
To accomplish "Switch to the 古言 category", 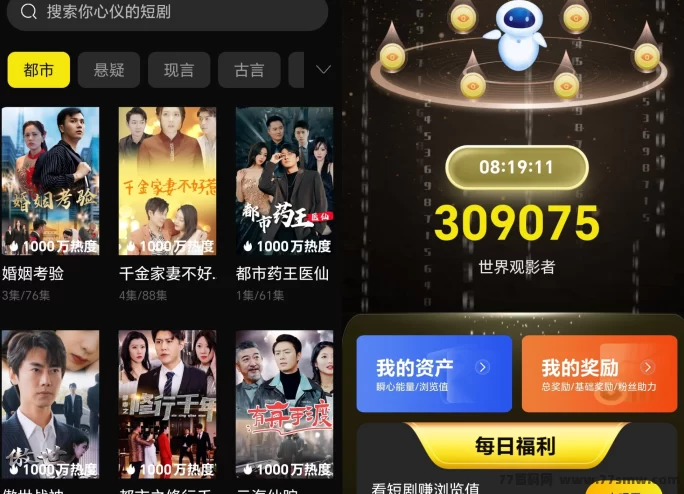I will point(249,70).
